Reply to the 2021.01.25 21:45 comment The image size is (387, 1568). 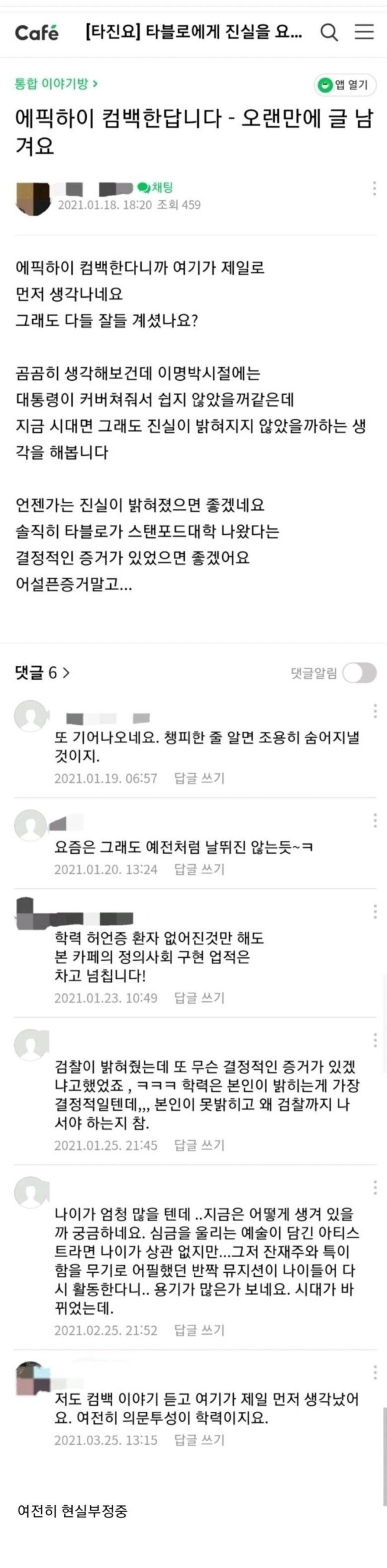199,1145
